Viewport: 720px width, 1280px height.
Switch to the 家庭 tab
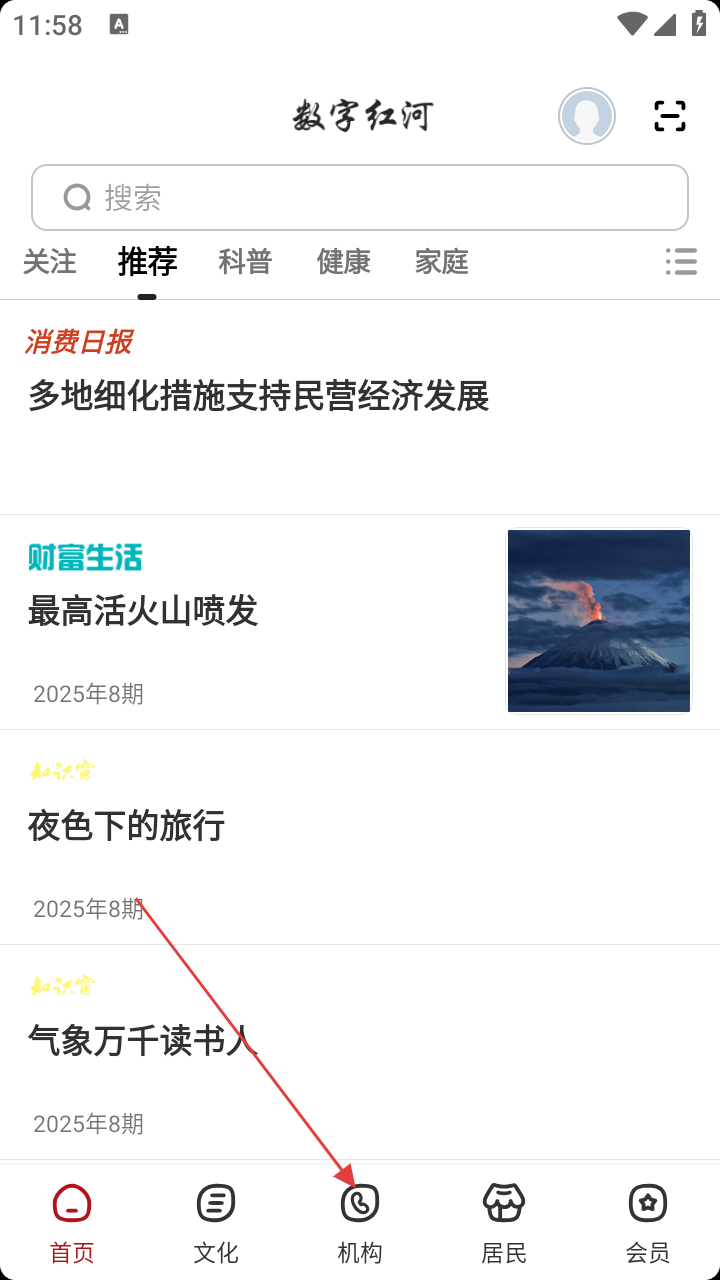[x=441, y=262]
